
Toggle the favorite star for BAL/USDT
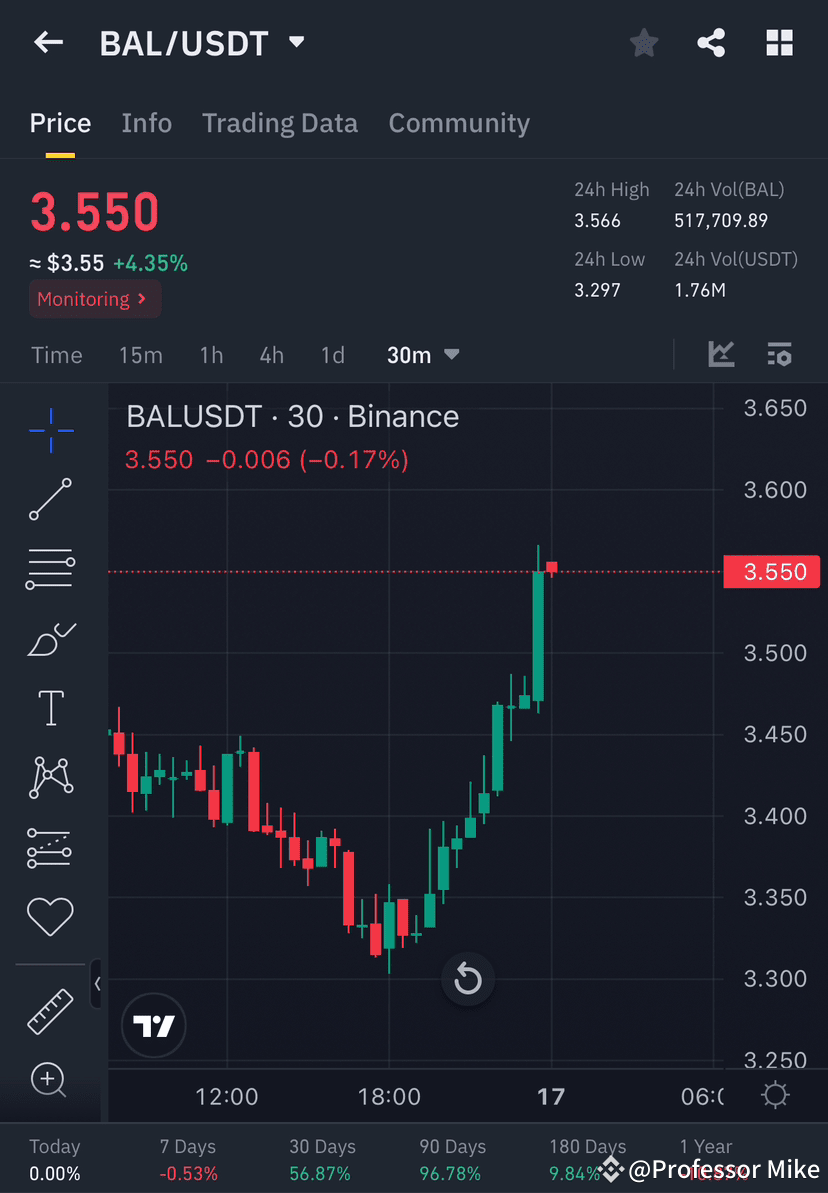pos(643,42)
